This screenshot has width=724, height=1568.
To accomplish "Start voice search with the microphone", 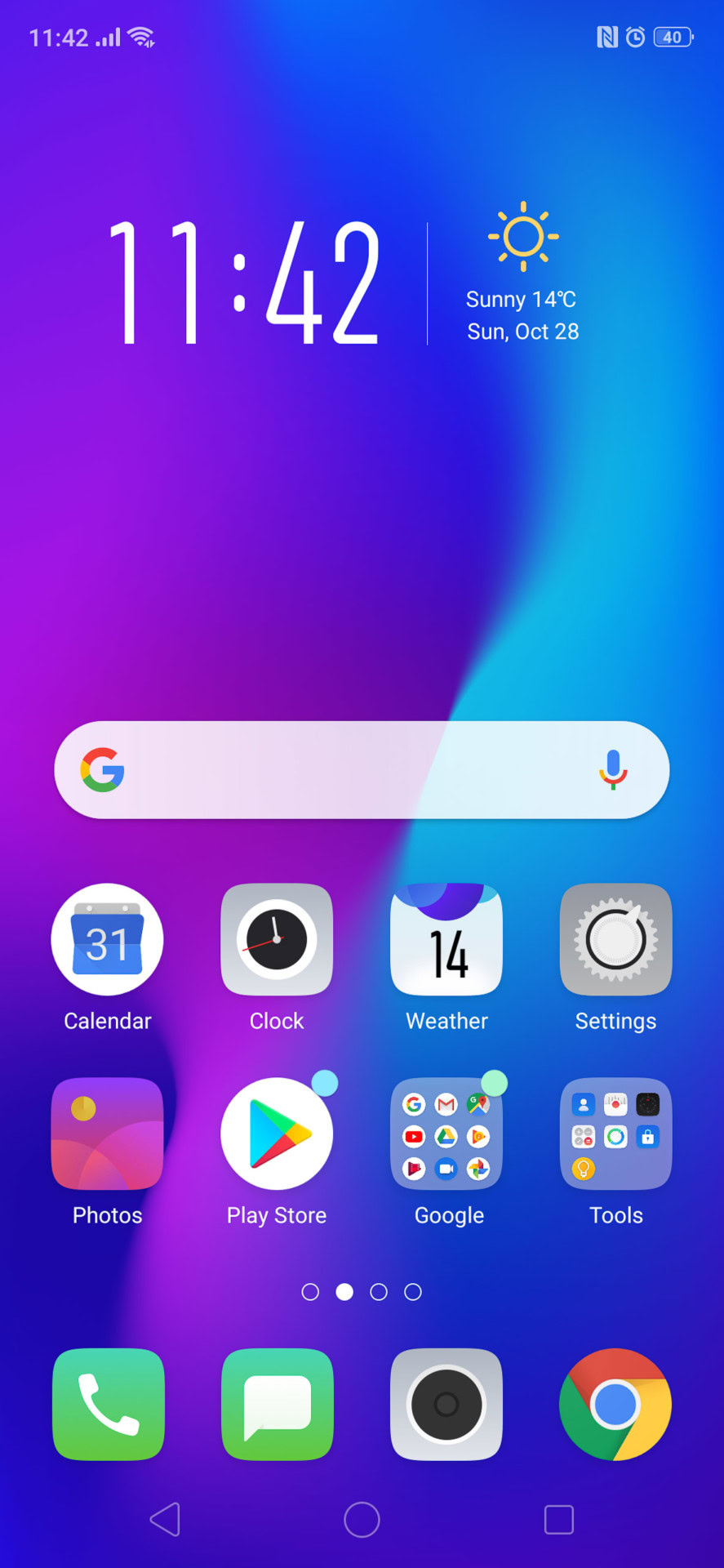I will 613,770.
